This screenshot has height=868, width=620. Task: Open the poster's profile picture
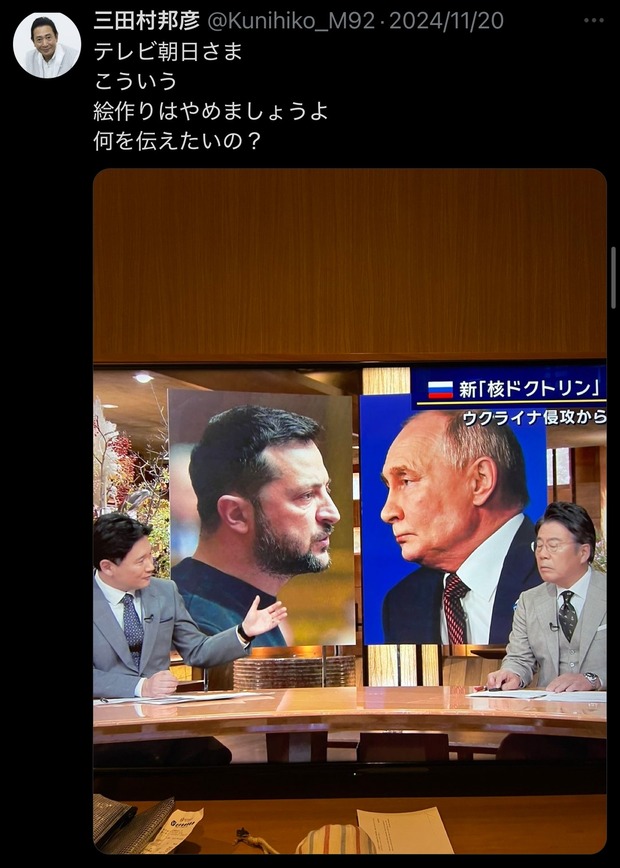pyautogui.click(x=46, y=46)
